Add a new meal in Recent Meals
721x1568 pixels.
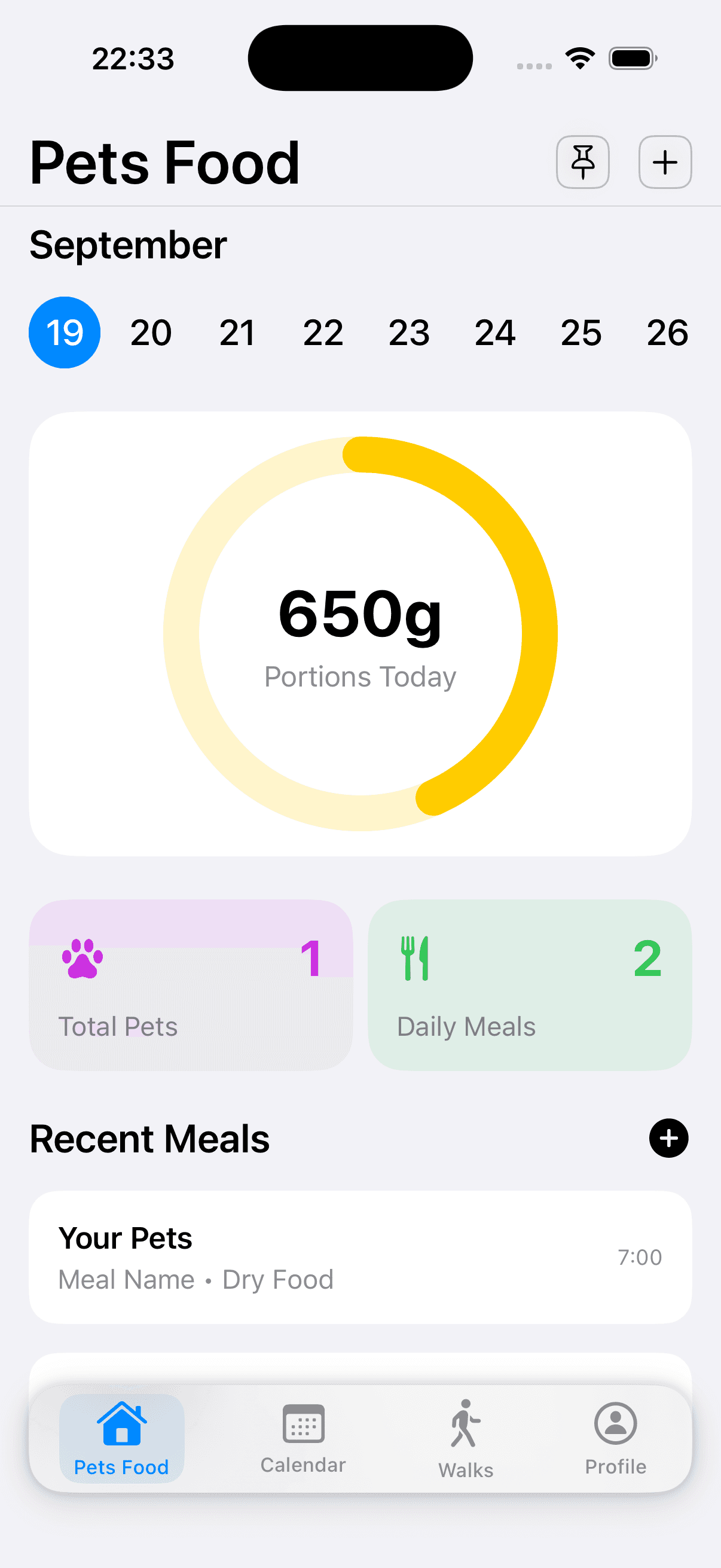(x=668, y=1137)
